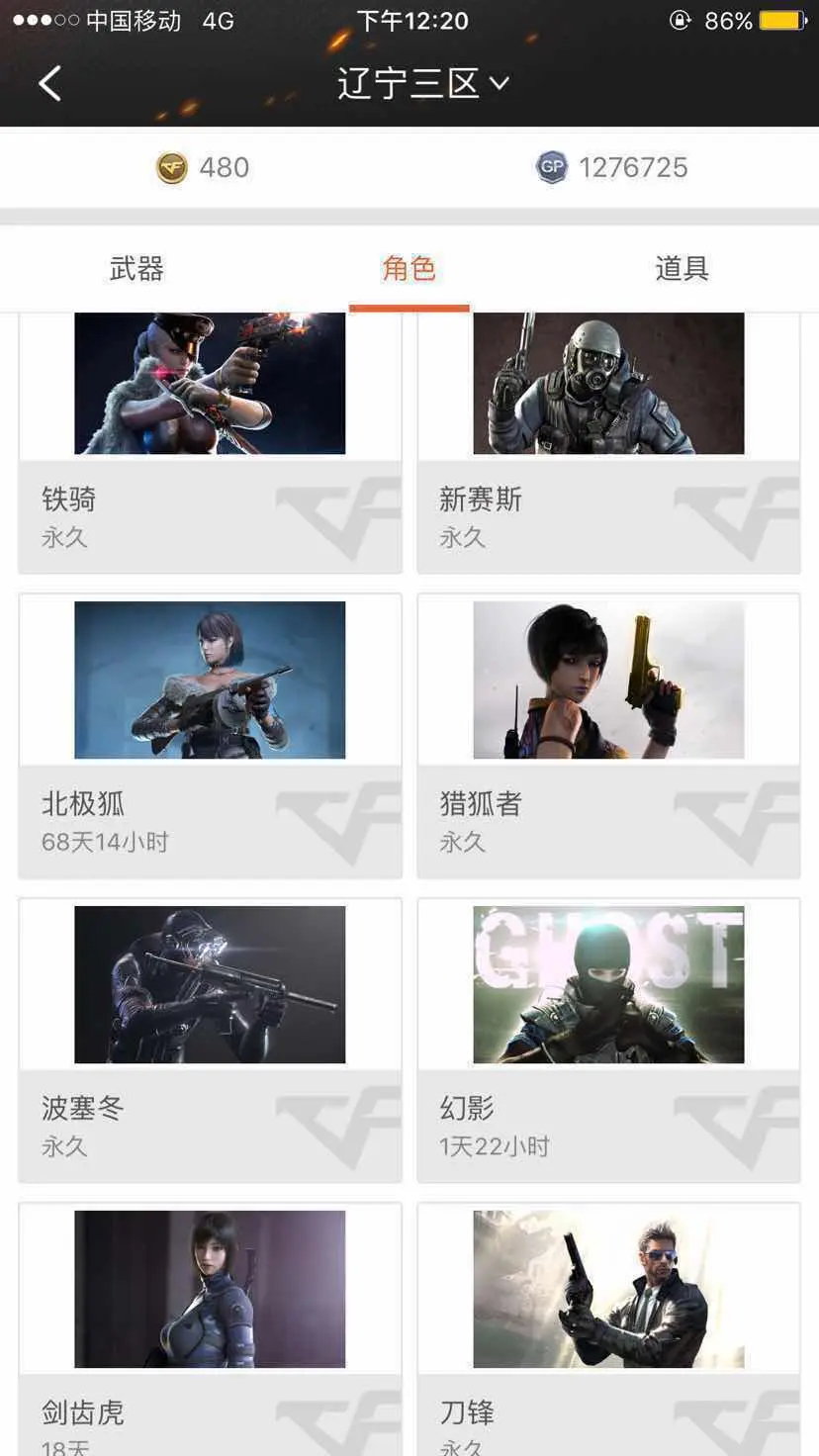
Task: Open the 幻影 character card
Action: 608,1040
